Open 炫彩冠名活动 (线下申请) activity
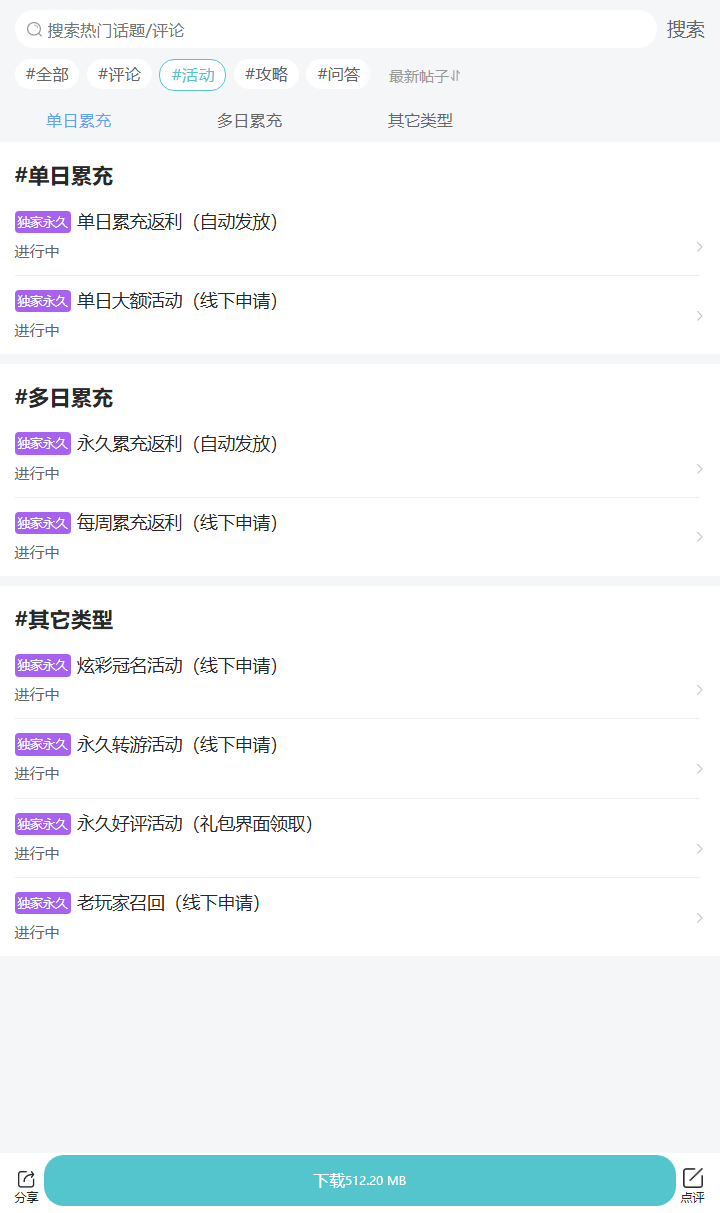720x1213 pixels. click(358, 679)
